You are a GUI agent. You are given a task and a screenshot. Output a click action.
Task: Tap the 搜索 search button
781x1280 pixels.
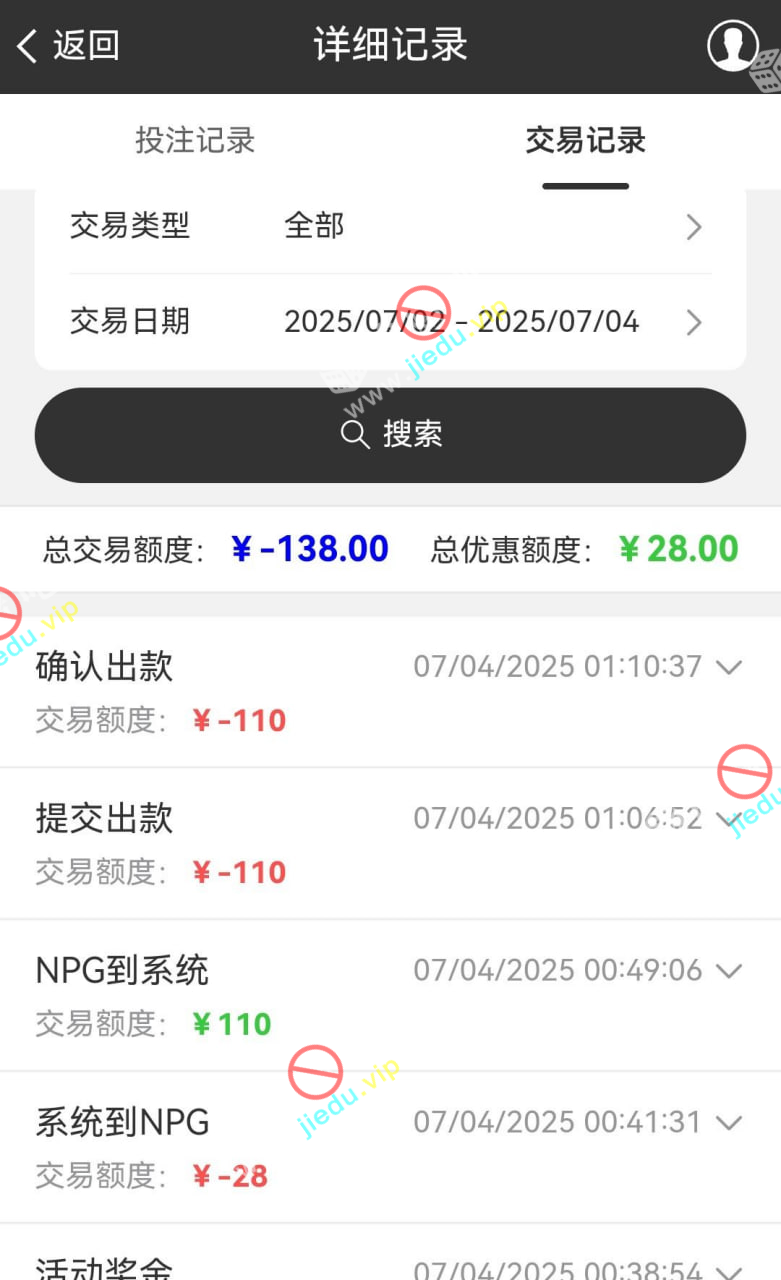click(x=390, y=435)
